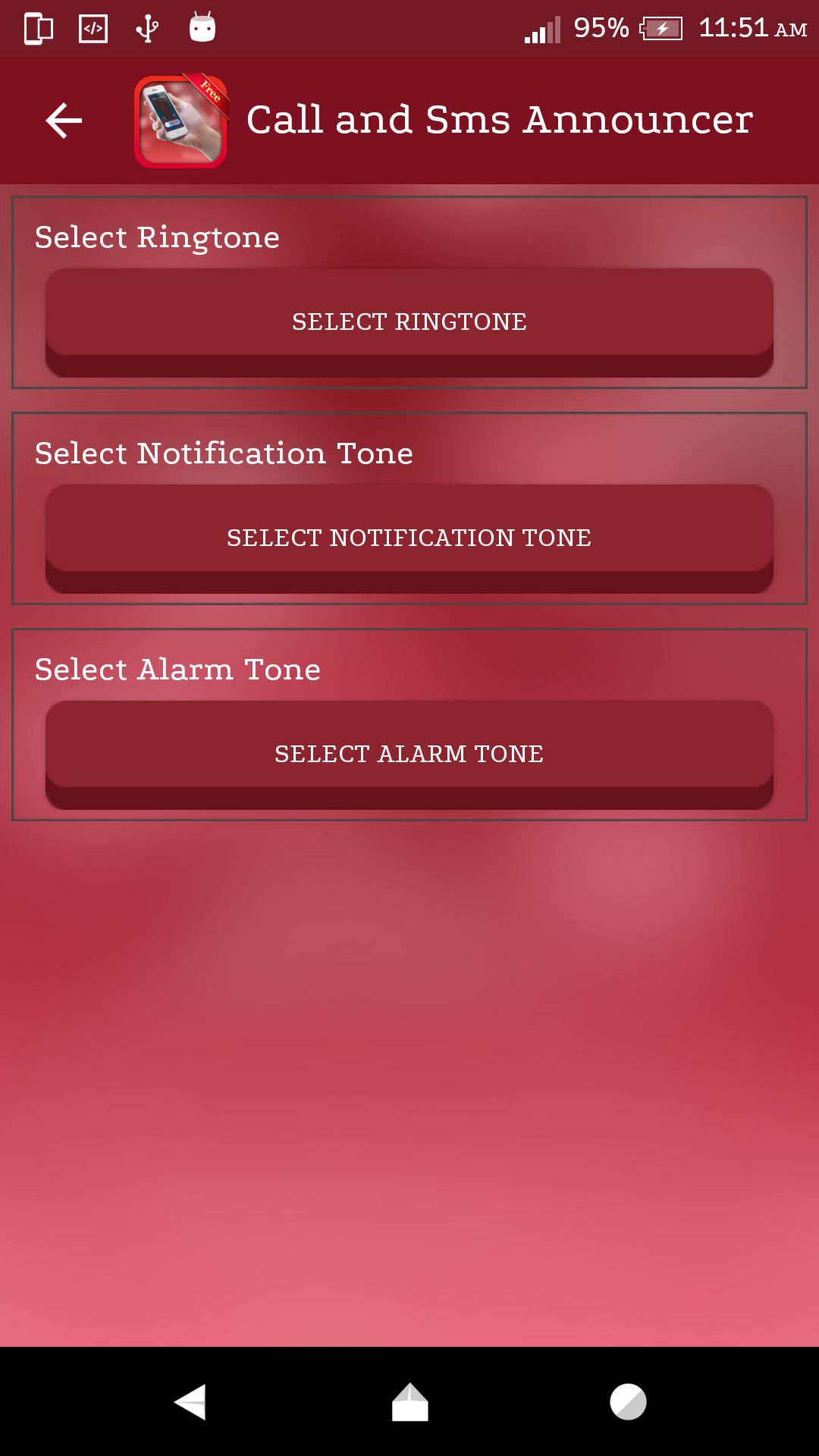
Task: Tap the Call and Sms Announcer app icon
Action: click(x=180, y=120)
